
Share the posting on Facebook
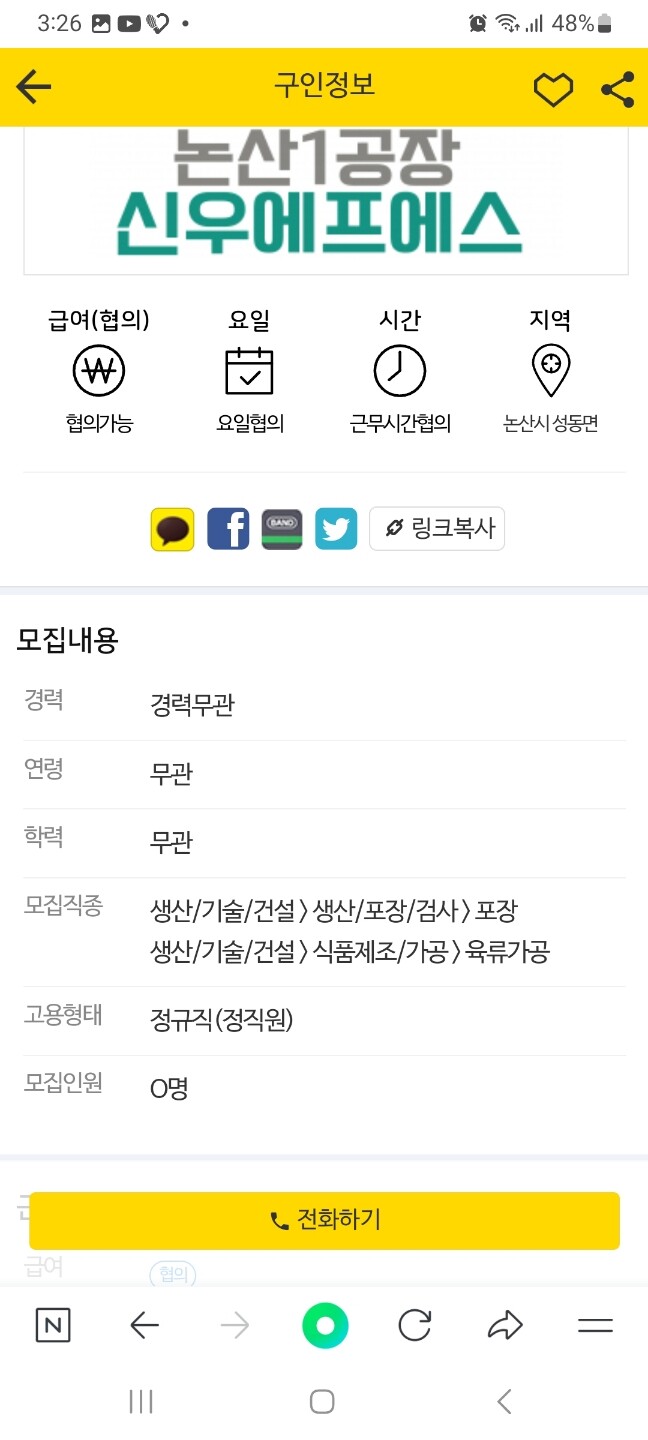tap(228, 529)
